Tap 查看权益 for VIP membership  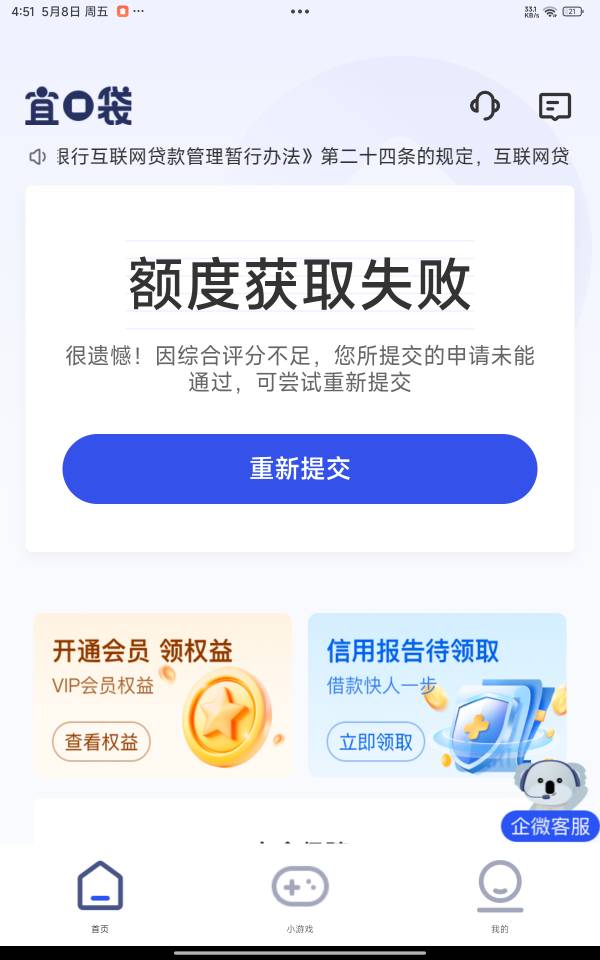(x=102, y=742)
